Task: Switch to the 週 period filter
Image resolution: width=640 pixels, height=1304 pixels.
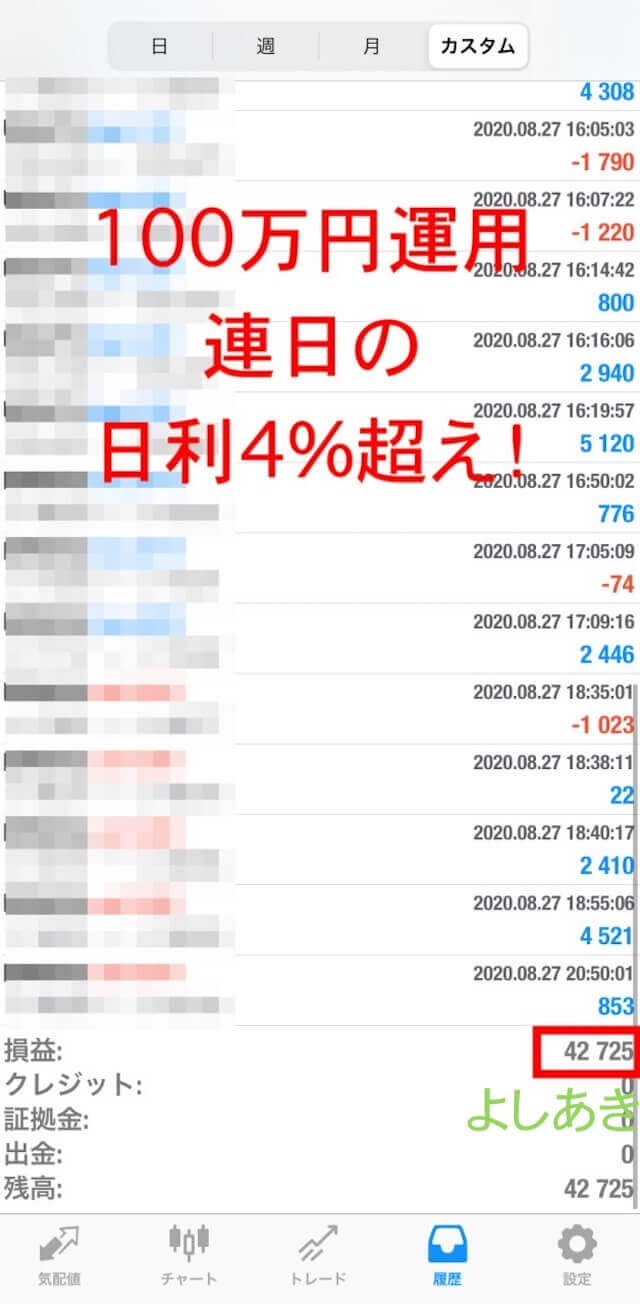Action: point(266,46)
